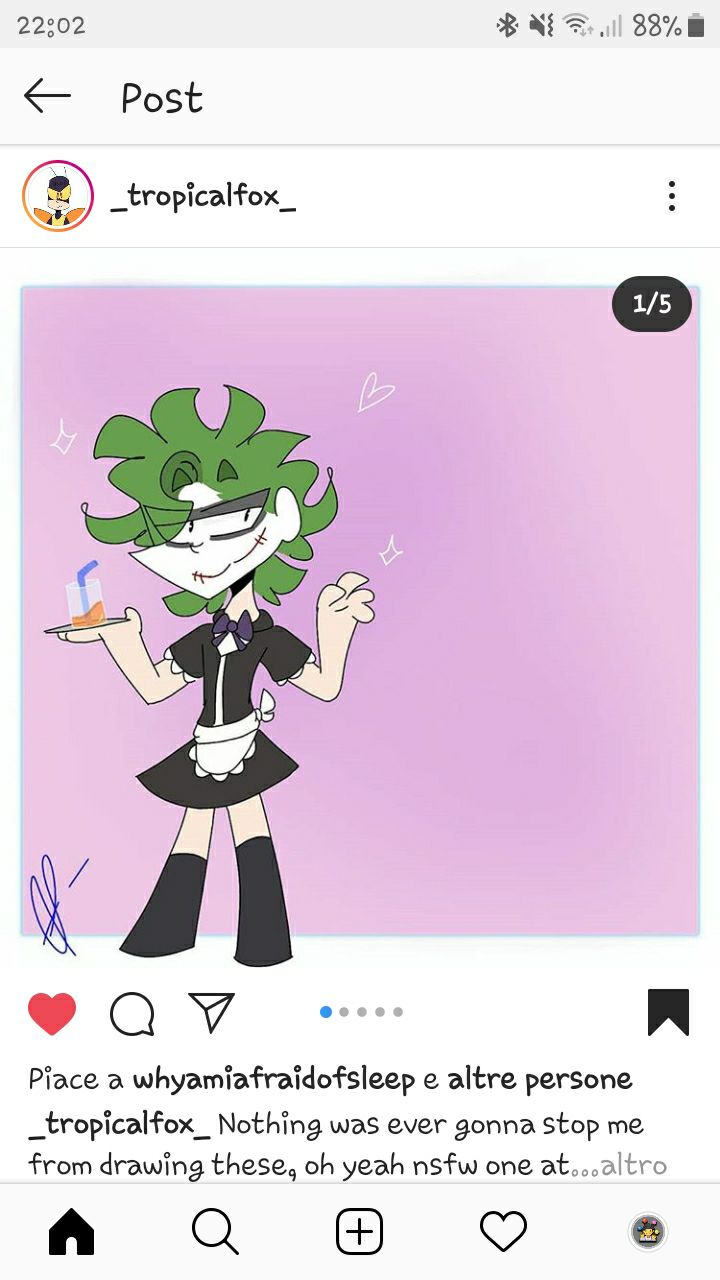This screenshot has width=720, height=1280.
Task: Open _tropicalfox_ profile picture
Action: pyautogui.click(x=58, y=196)
